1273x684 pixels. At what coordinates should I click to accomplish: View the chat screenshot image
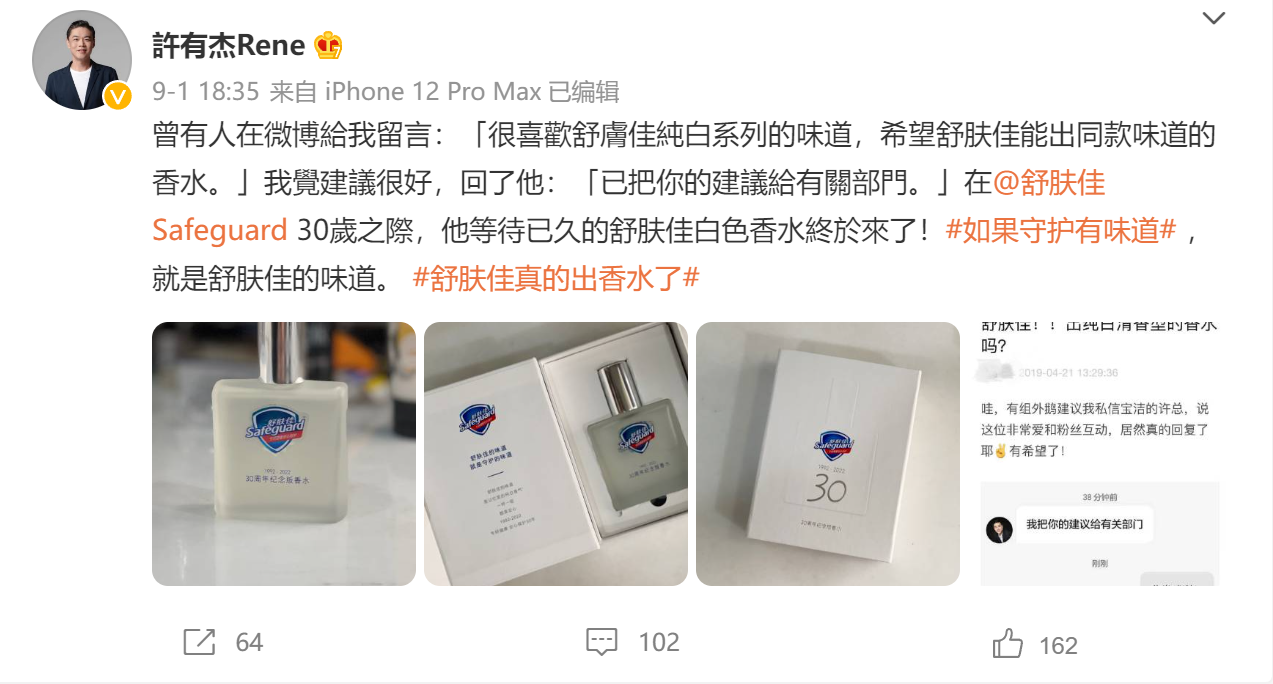coord(1099,453)
